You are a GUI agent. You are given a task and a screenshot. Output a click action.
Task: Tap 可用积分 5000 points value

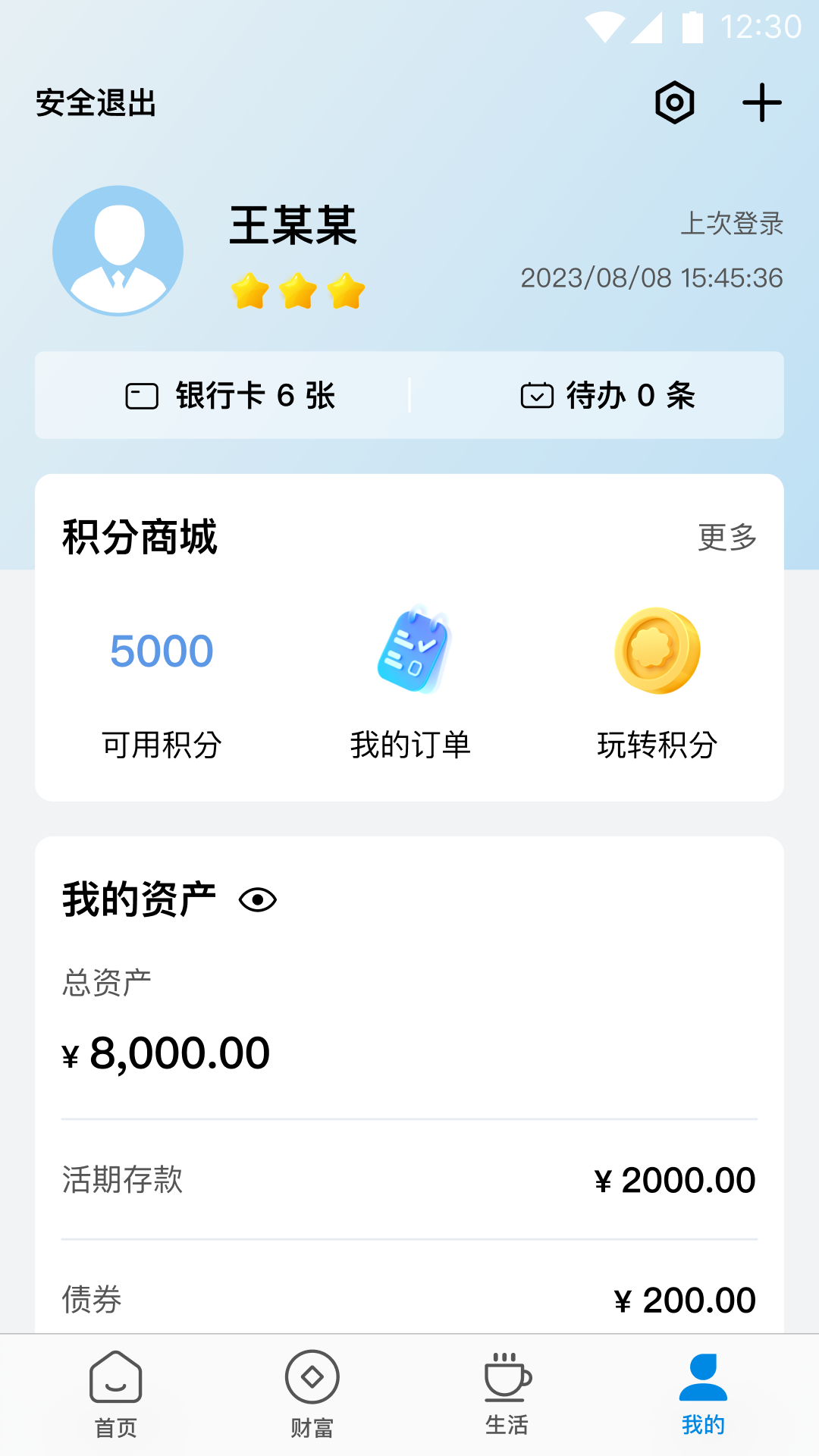point(162,650)
